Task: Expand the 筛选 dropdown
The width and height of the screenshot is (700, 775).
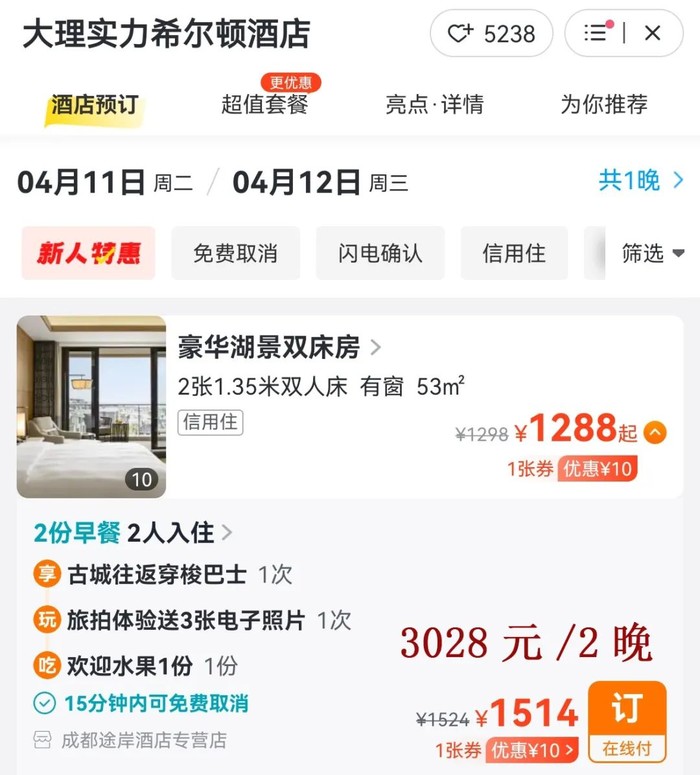Action: click(652, 253)
